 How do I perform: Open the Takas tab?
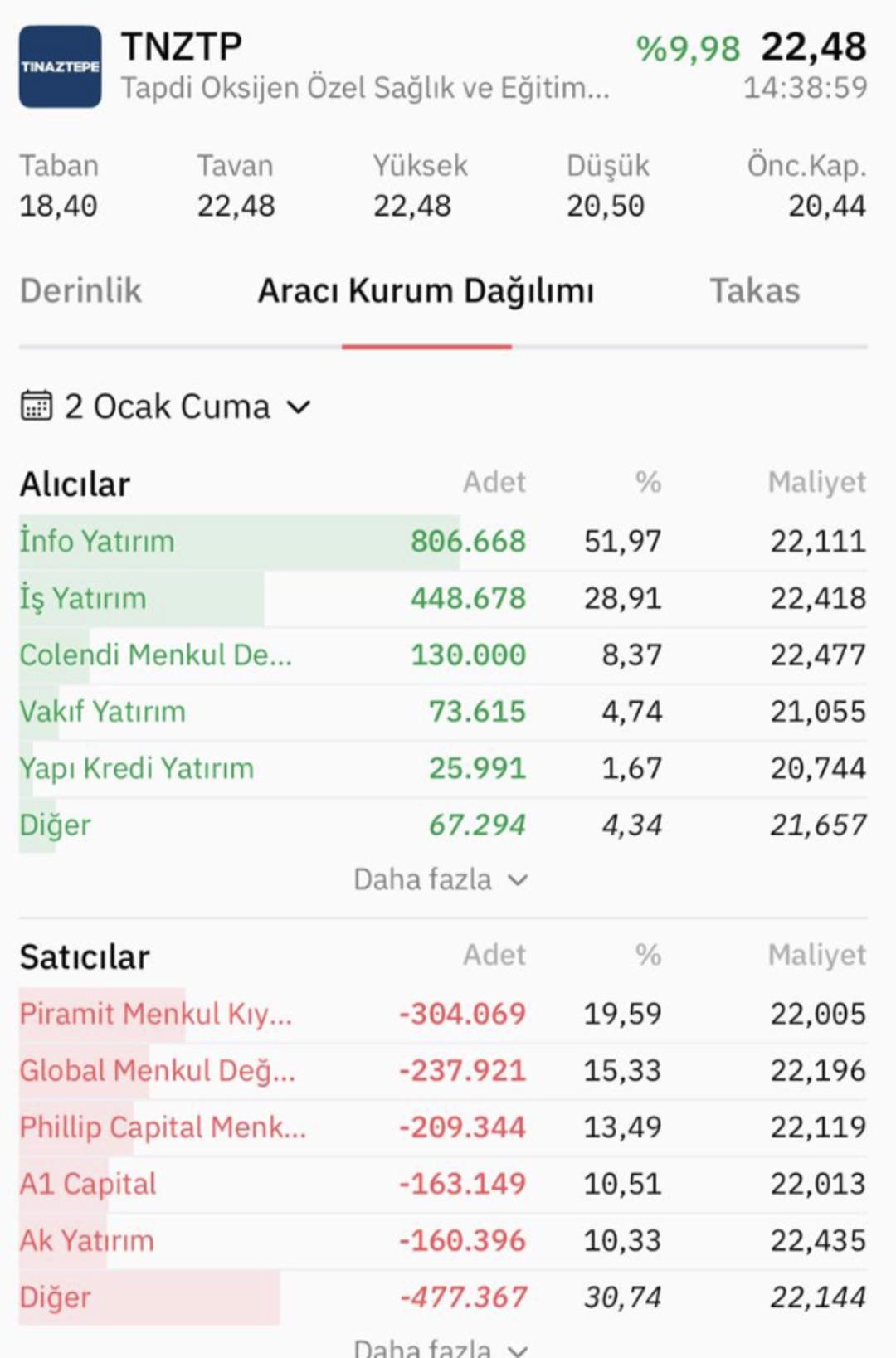[x=755, y=290]
